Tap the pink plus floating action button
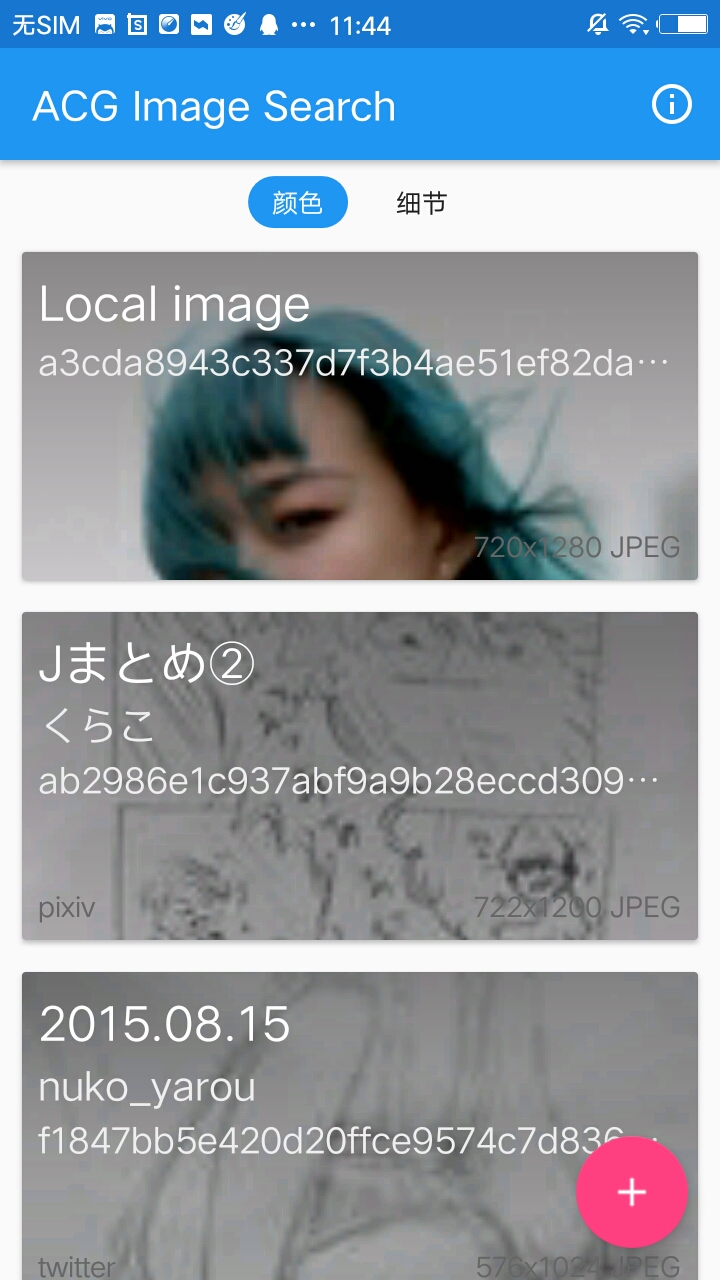 tap(631, 1192)
